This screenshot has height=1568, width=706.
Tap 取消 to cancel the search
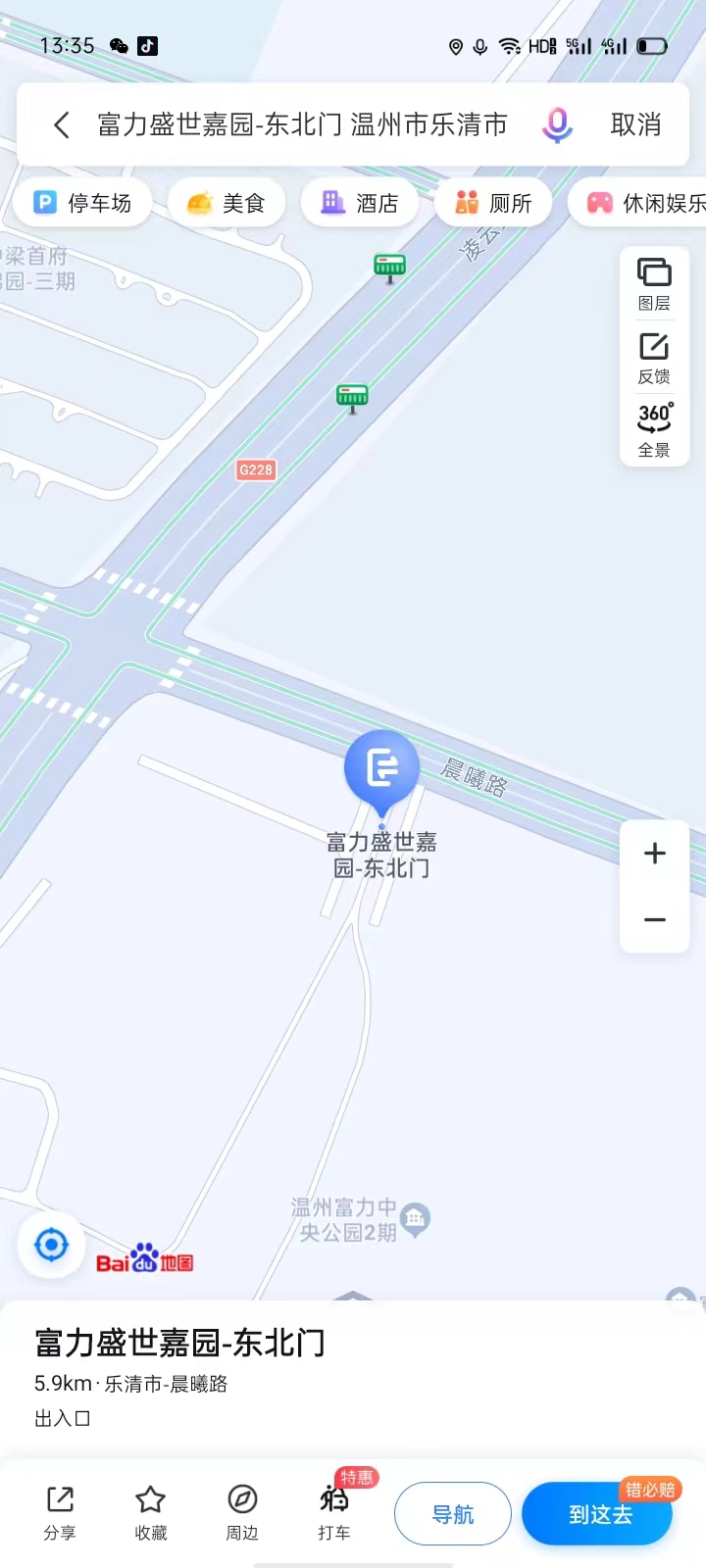pyautogui.click(x=635, y=124)
